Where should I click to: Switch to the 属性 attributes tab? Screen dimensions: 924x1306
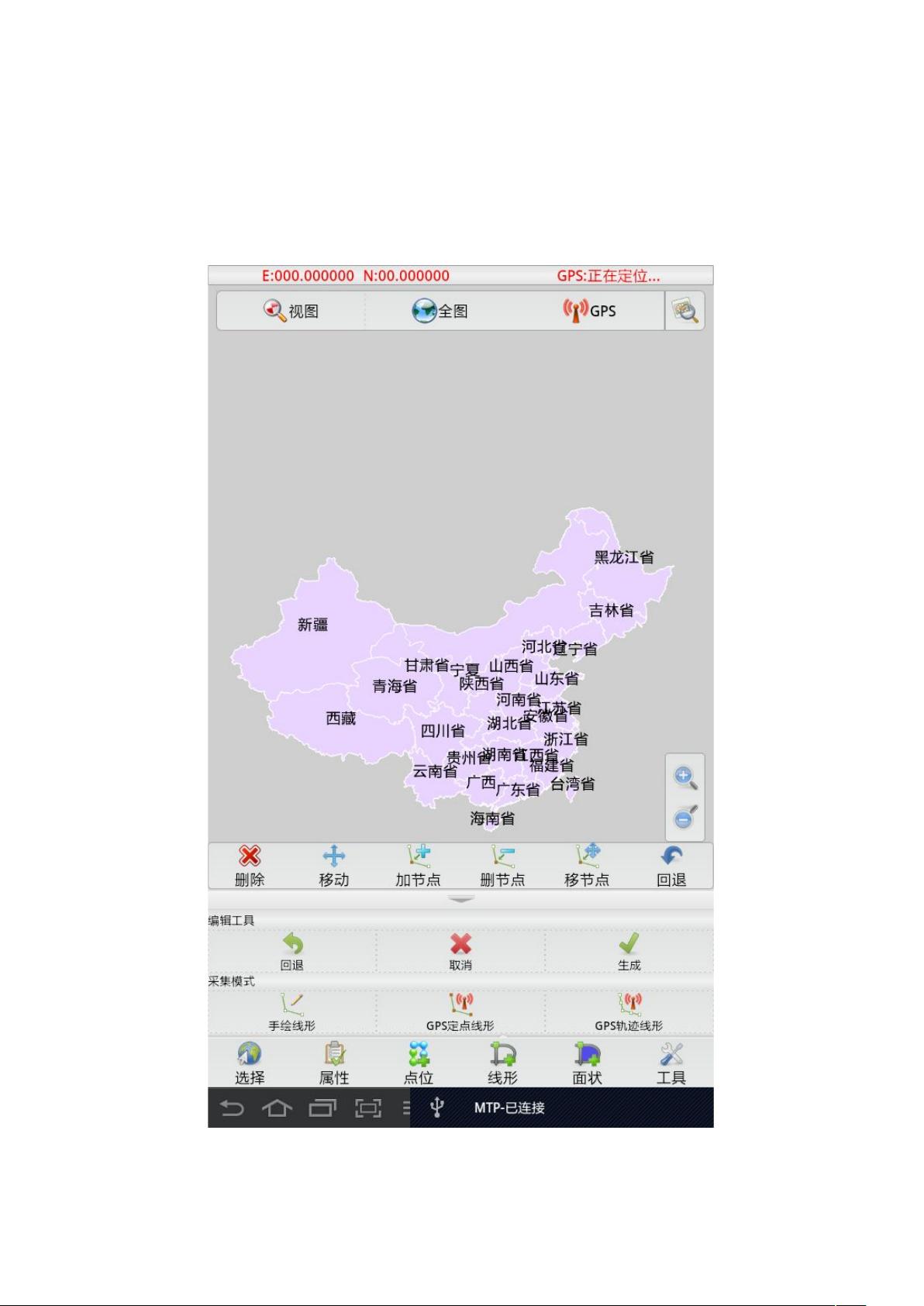tap(334, 1063)
